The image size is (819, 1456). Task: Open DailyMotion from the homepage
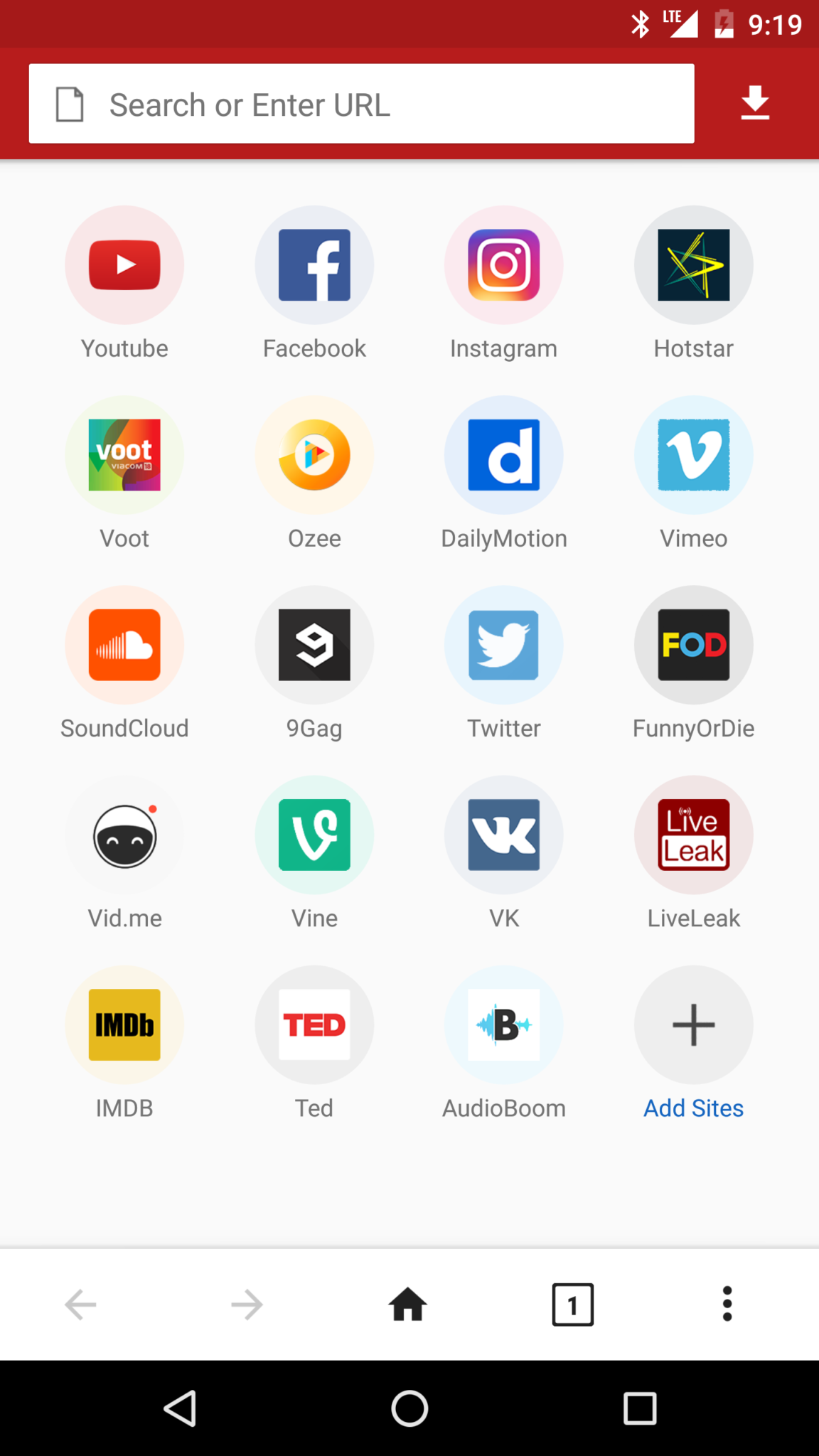click(504, 455)
